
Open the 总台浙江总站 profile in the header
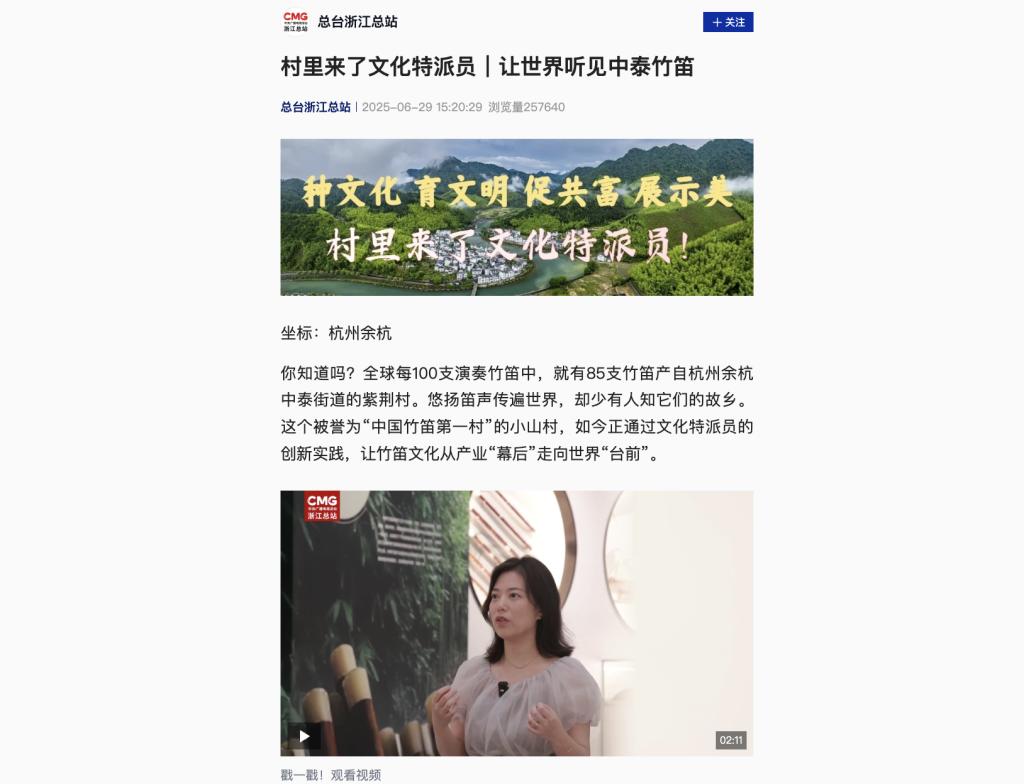tap(357, 21)
